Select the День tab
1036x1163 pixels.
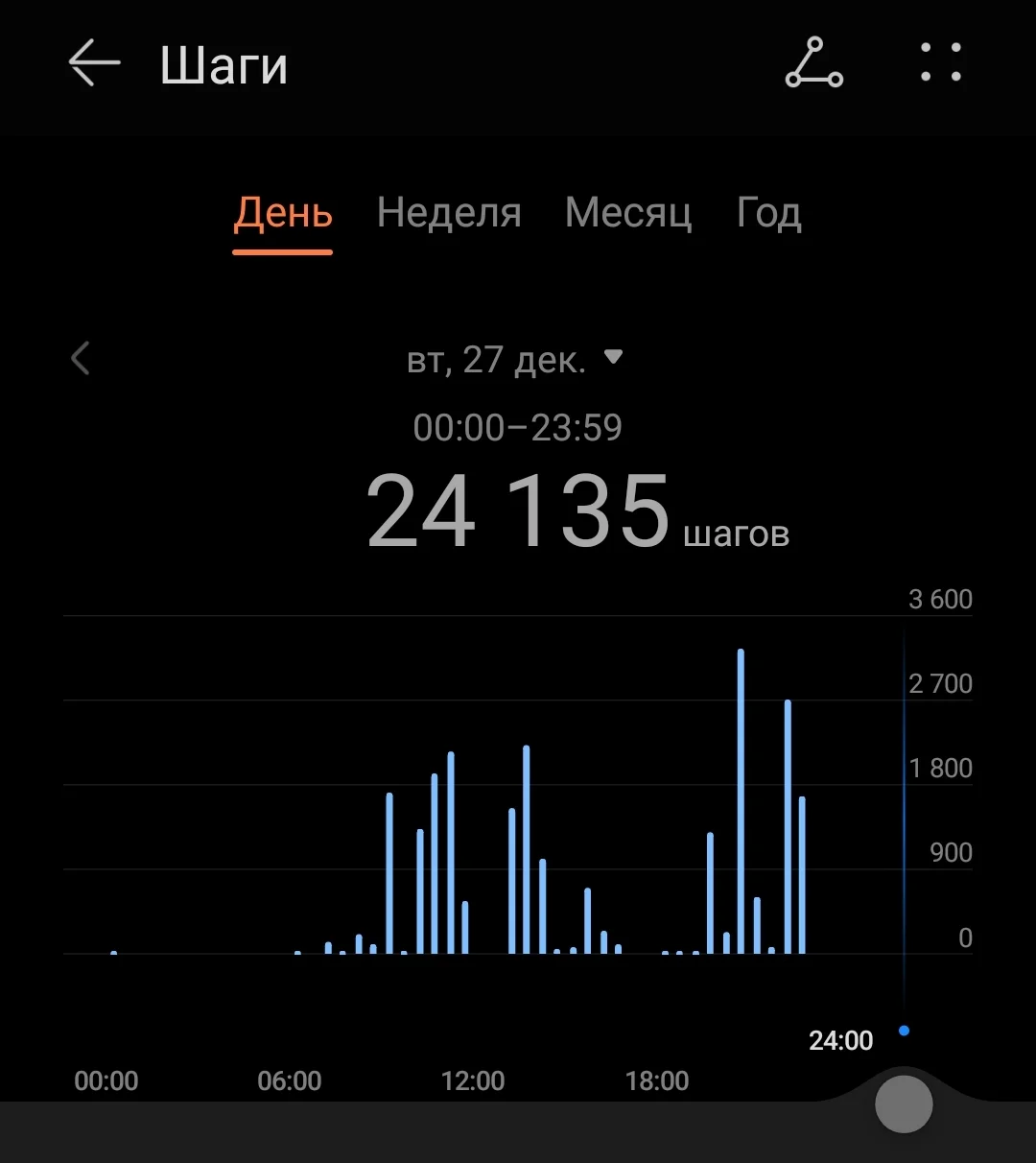coord(283,213)
